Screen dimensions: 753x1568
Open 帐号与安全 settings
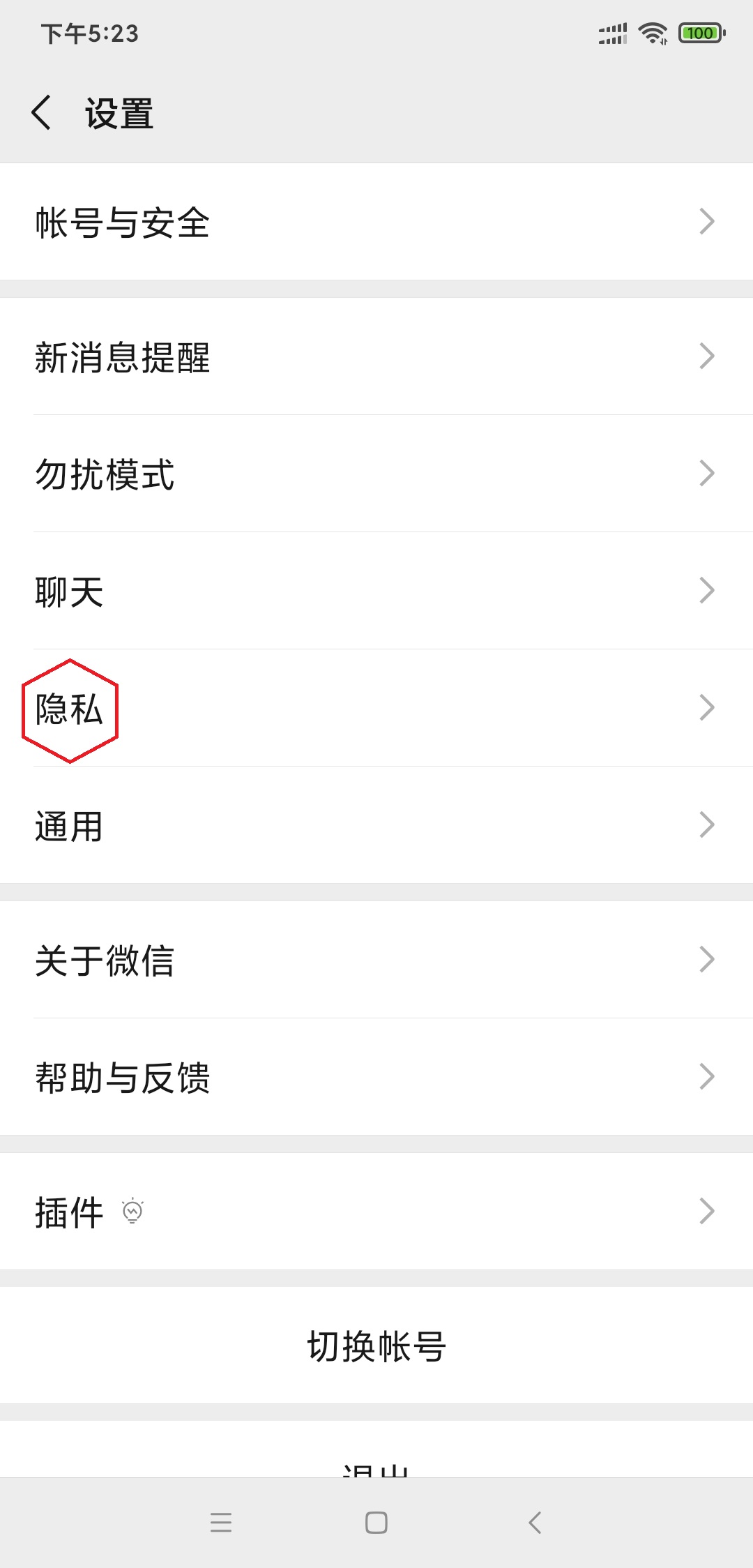pyautogui.click(x=376, y=222)
